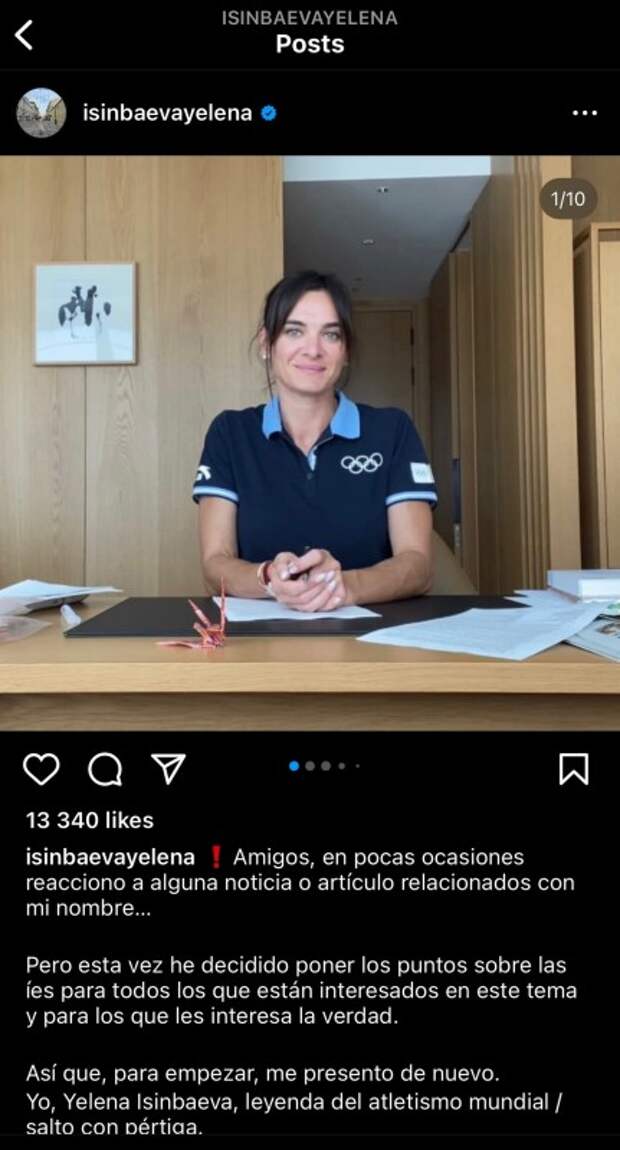
Task: View who liked via 13 340 likes
Action: (90, 820)
